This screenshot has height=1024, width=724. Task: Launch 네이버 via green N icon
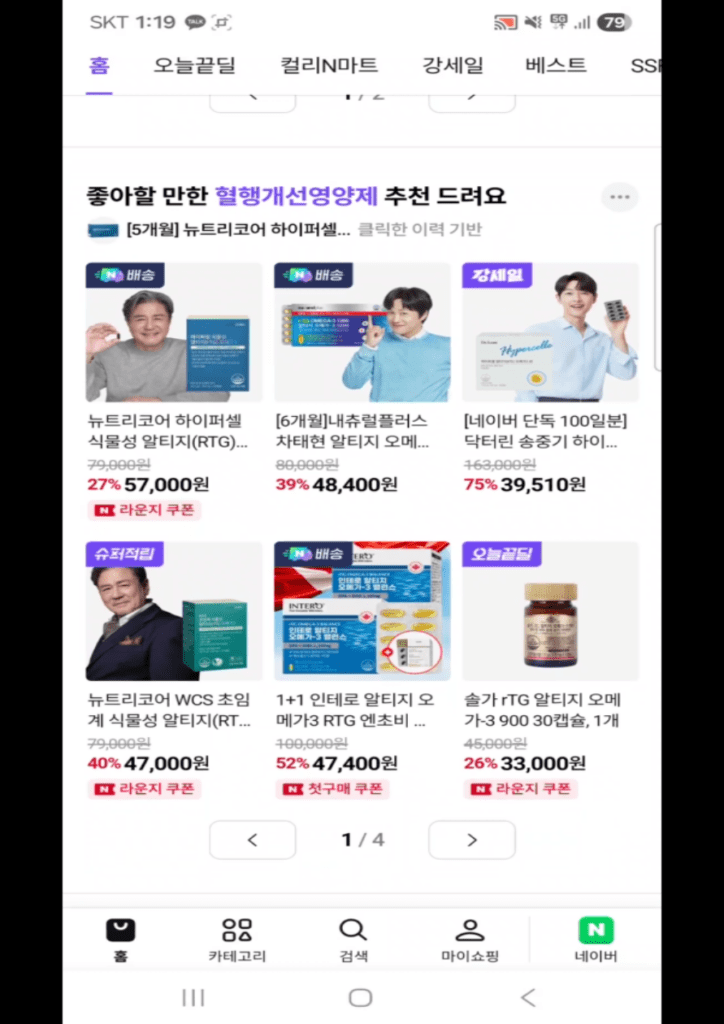[596, 931]
